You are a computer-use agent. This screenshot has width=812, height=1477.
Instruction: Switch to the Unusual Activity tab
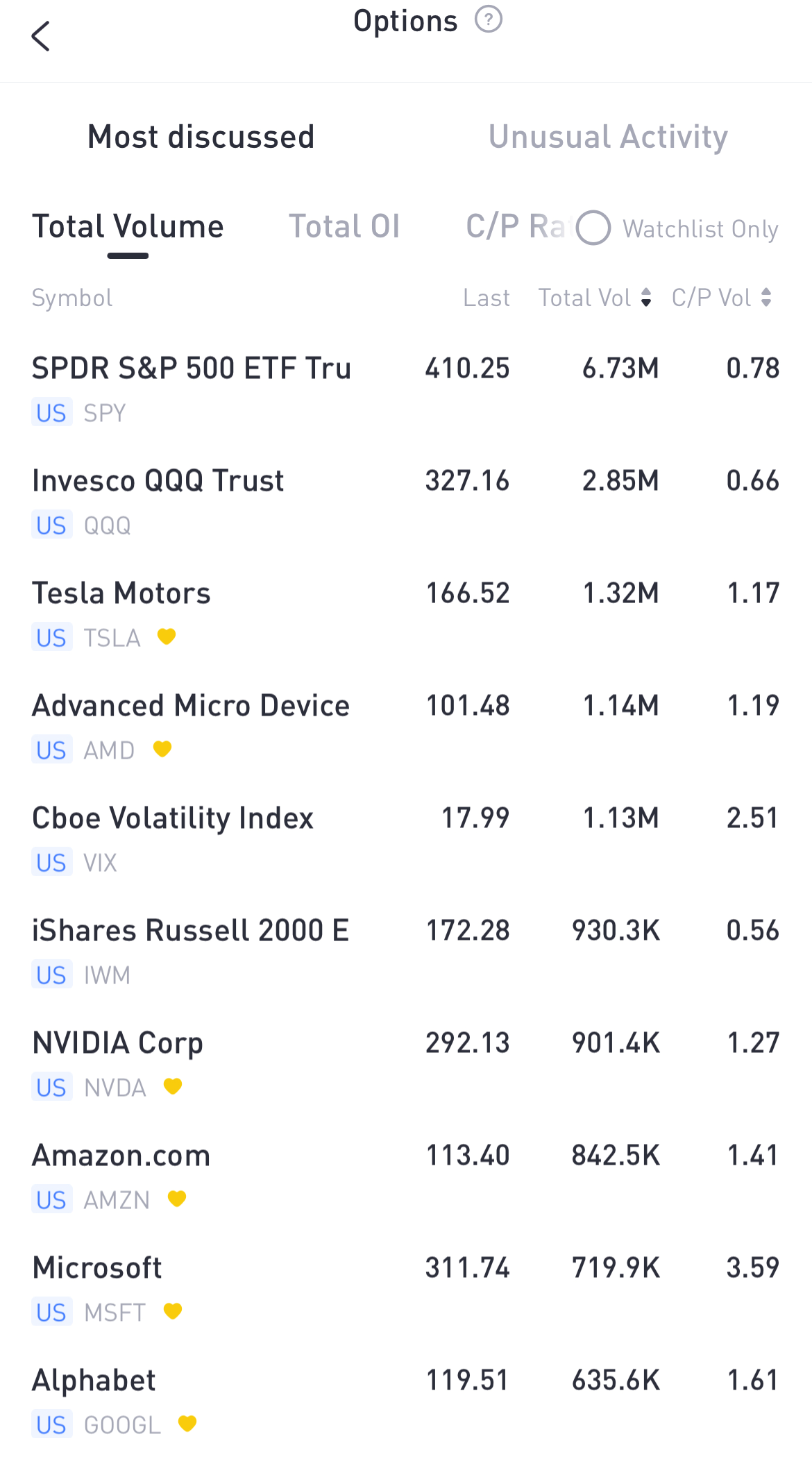tap(608, 137)
